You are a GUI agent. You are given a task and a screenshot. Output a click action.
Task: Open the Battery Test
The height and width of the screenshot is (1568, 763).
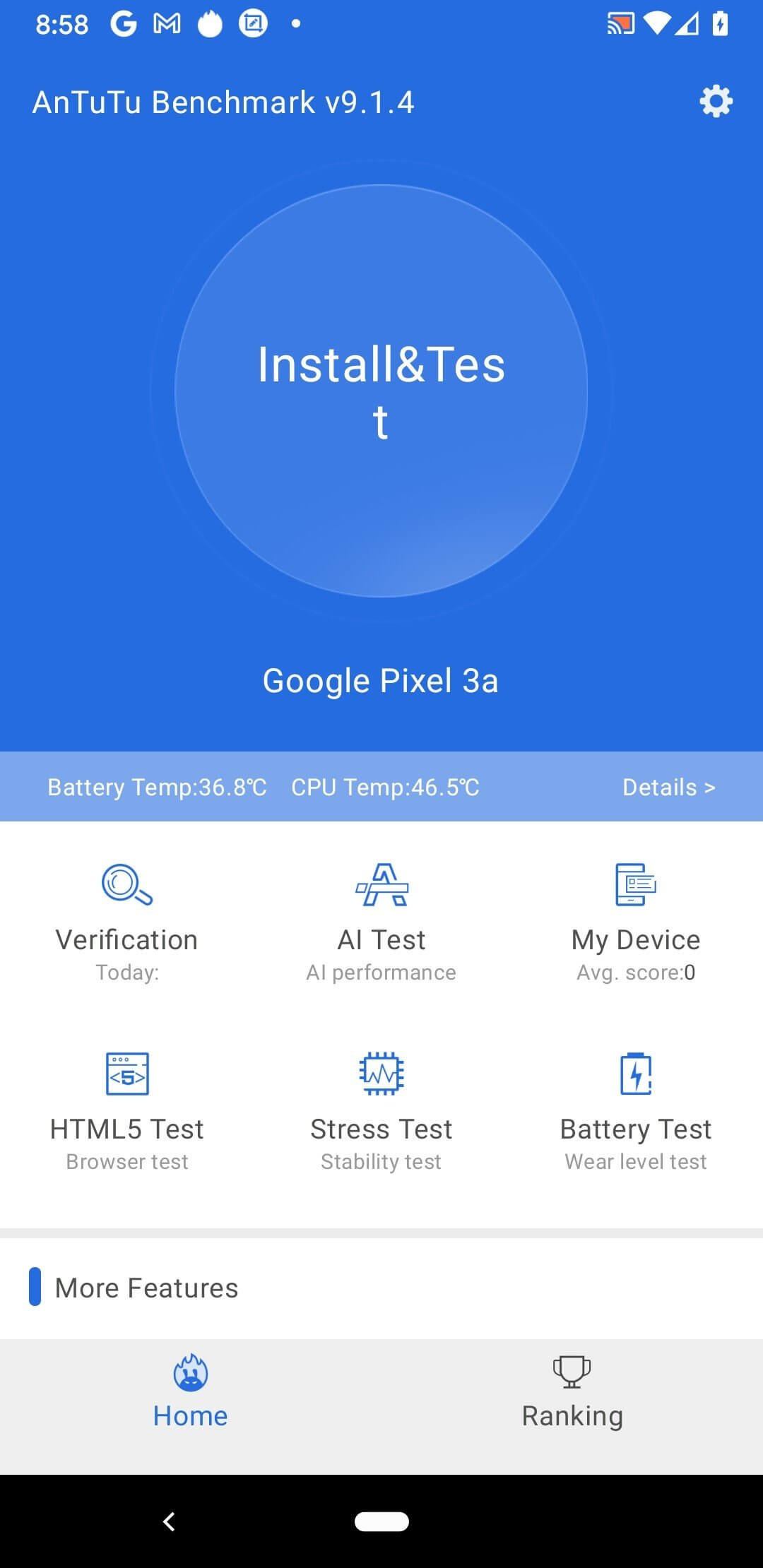click(636, 1107)
